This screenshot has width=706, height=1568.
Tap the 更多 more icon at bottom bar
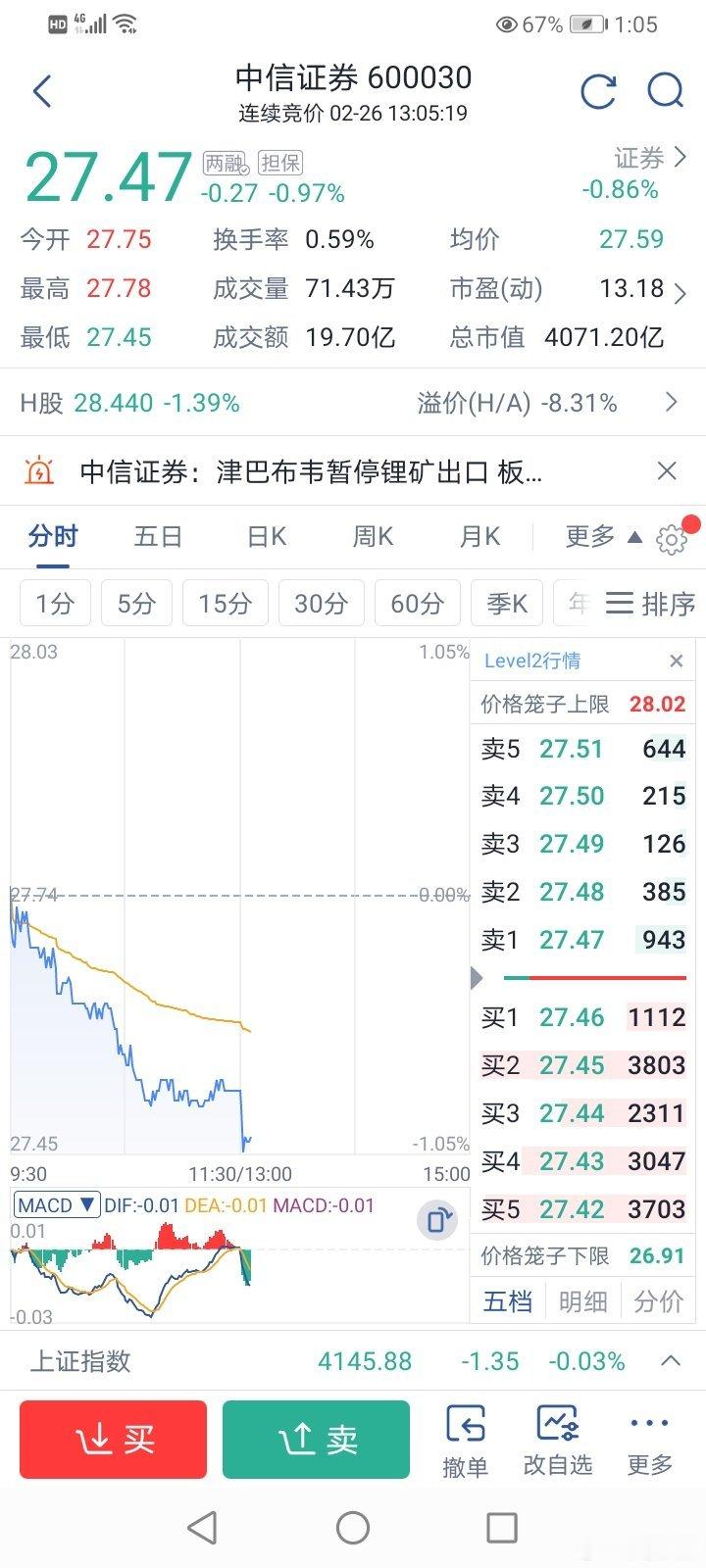click(648, 1441)
